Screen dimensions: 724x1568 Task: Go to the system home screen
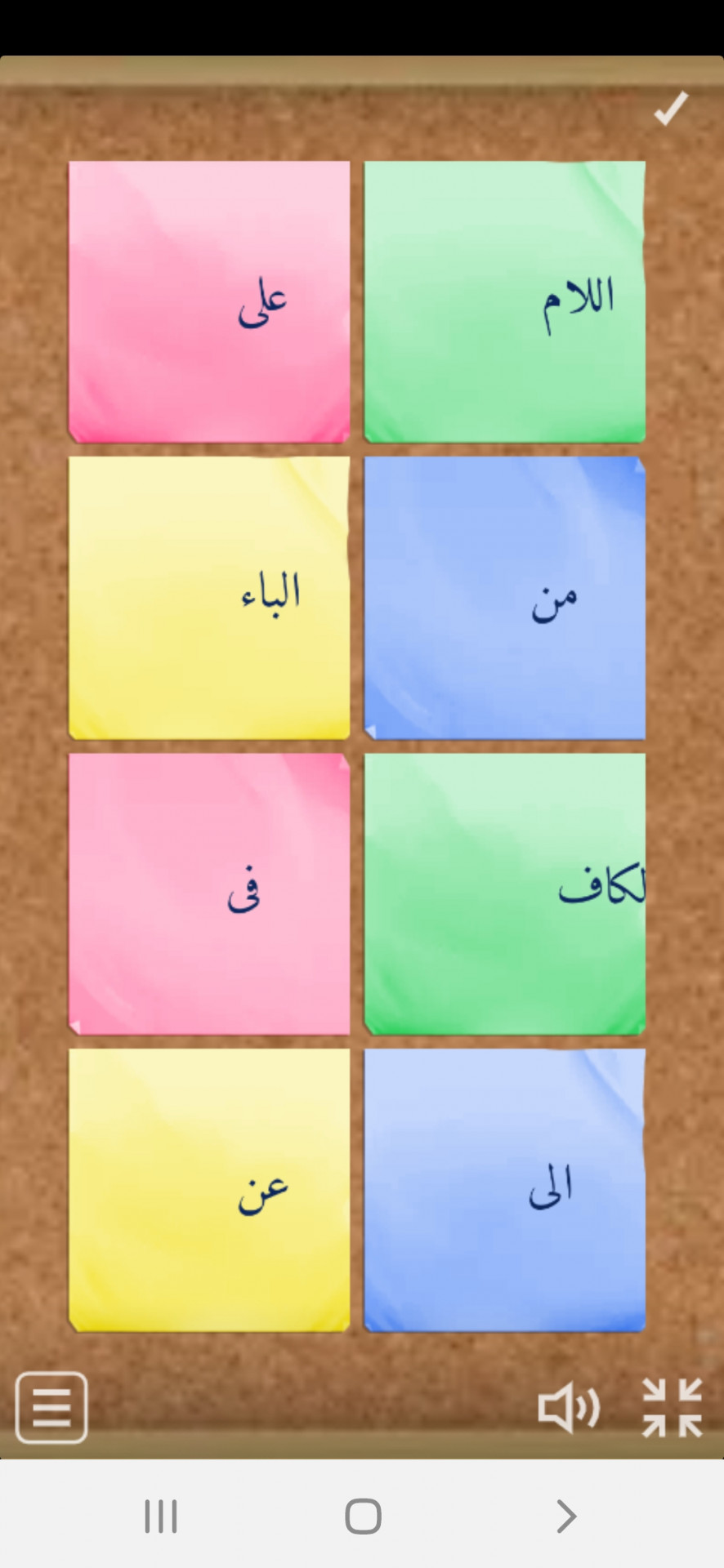pos(363,1517)
